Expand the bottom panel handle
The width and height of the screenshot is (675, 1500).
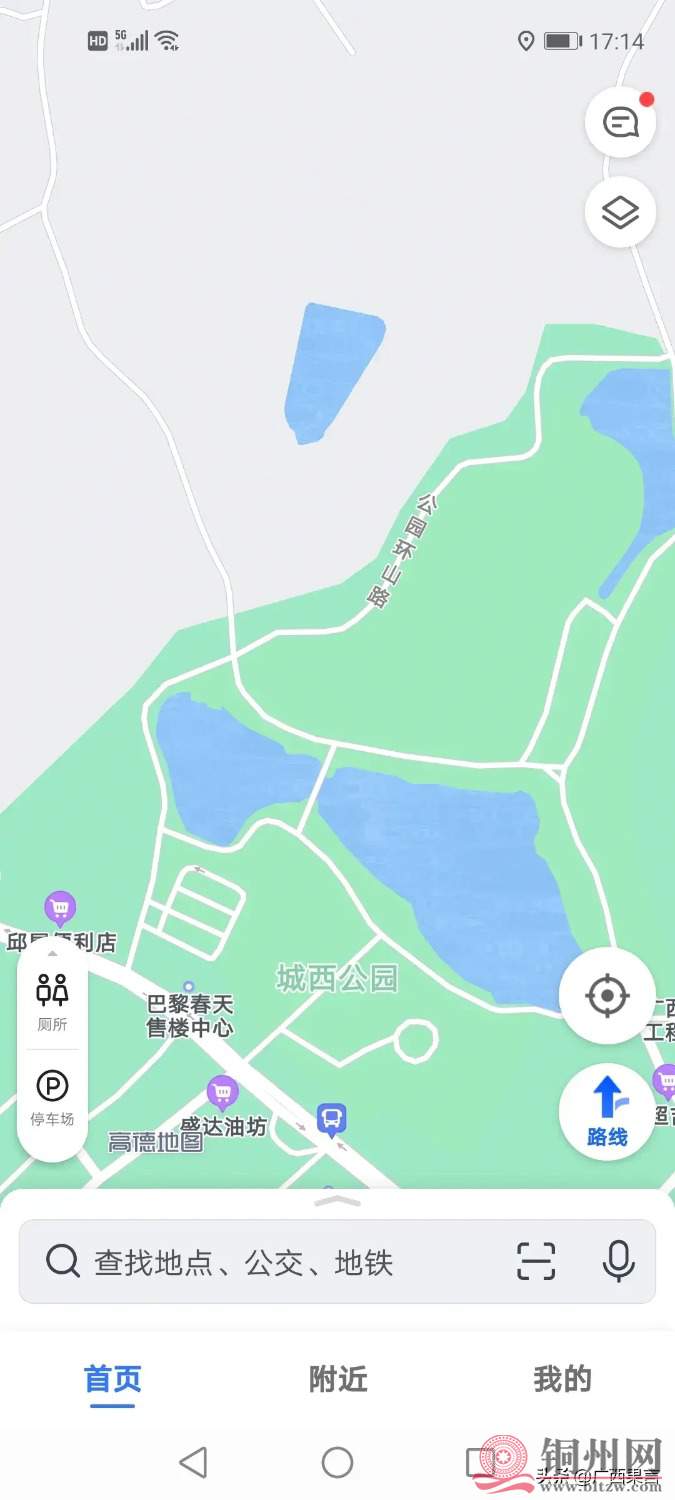pos(337,1200)
